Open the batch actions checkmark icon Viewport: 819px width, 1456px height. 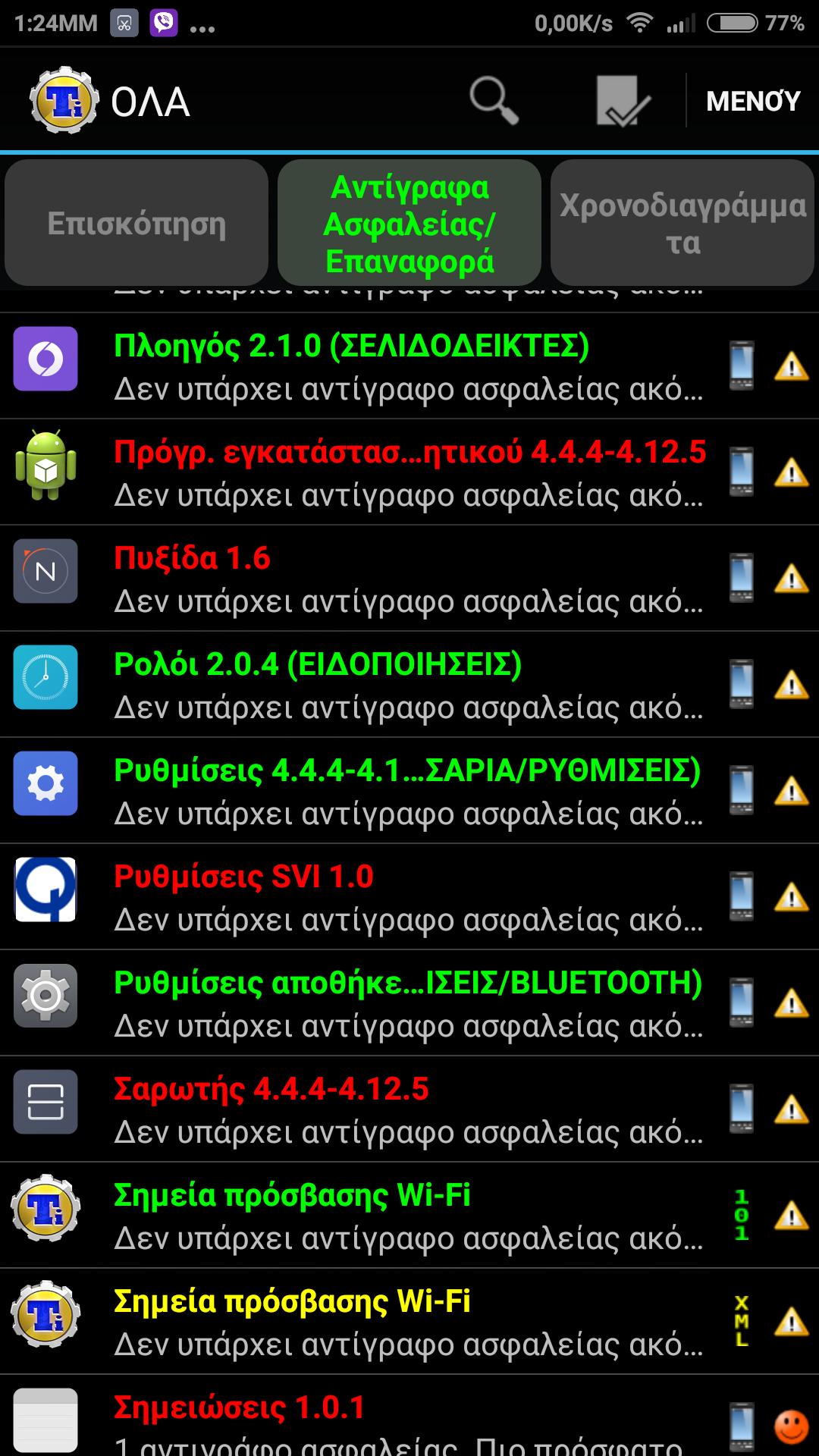pos(623,100)
